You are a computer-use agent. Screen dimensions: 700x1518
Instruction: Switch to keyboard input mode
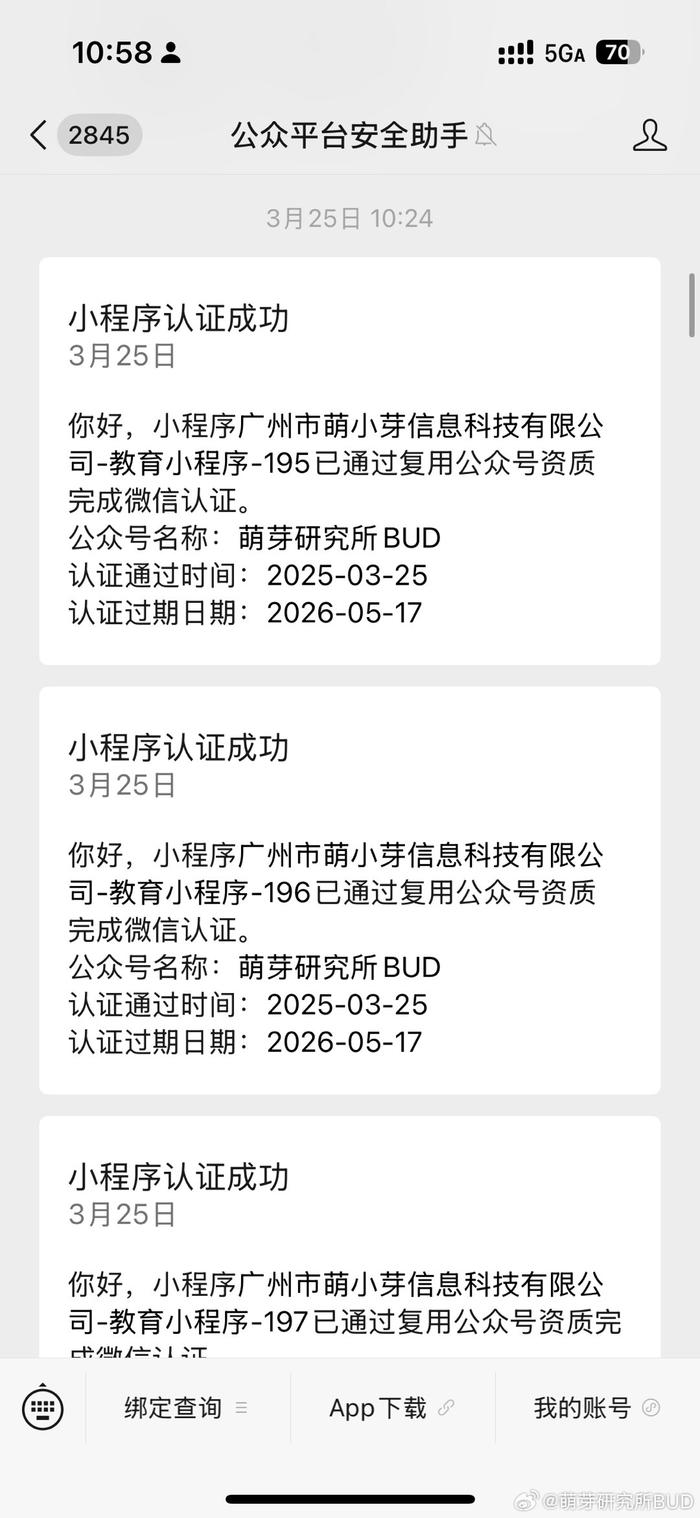42,1408
